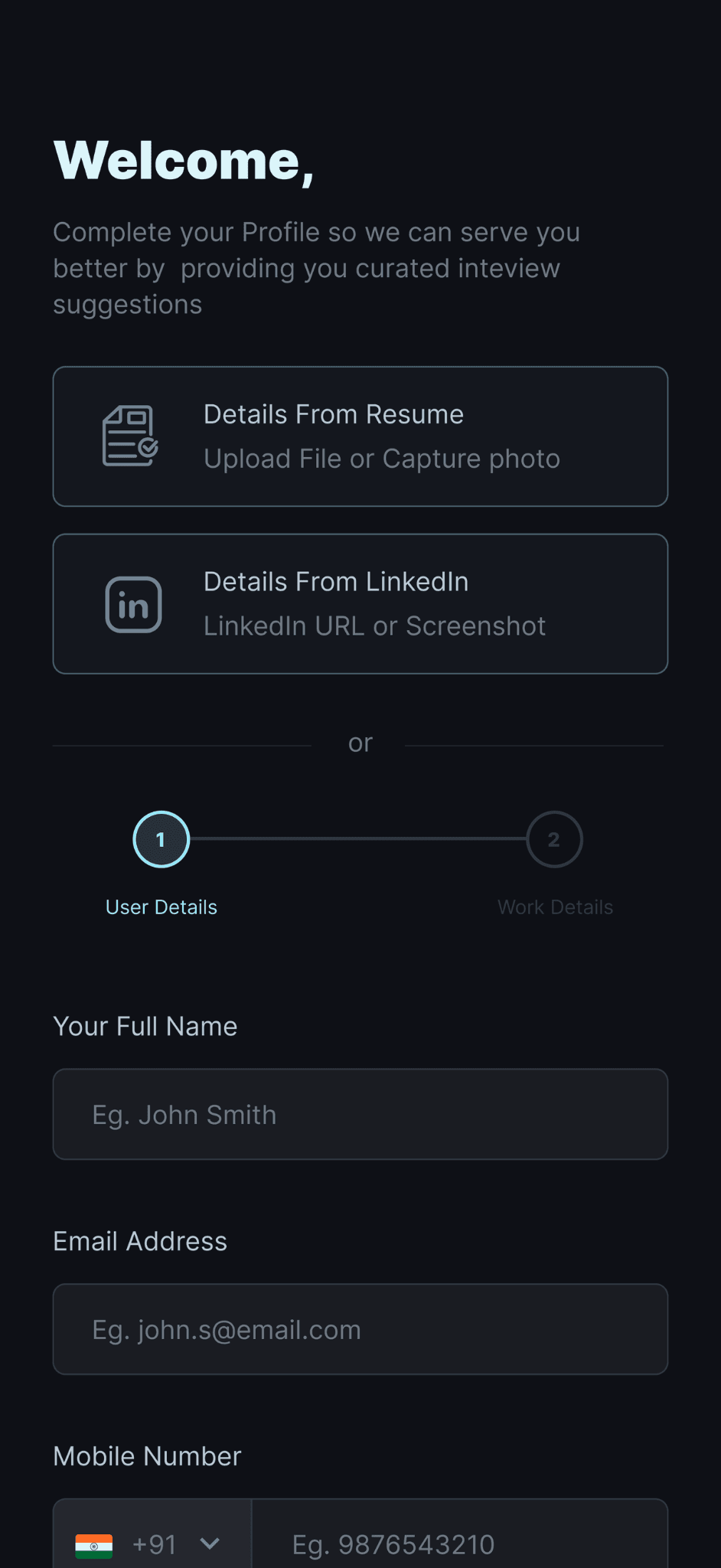Expand the +91 selector chevron
The width and height of the screenshot is (721, 1568).
pyautogui.click(x=210, y=1544)
